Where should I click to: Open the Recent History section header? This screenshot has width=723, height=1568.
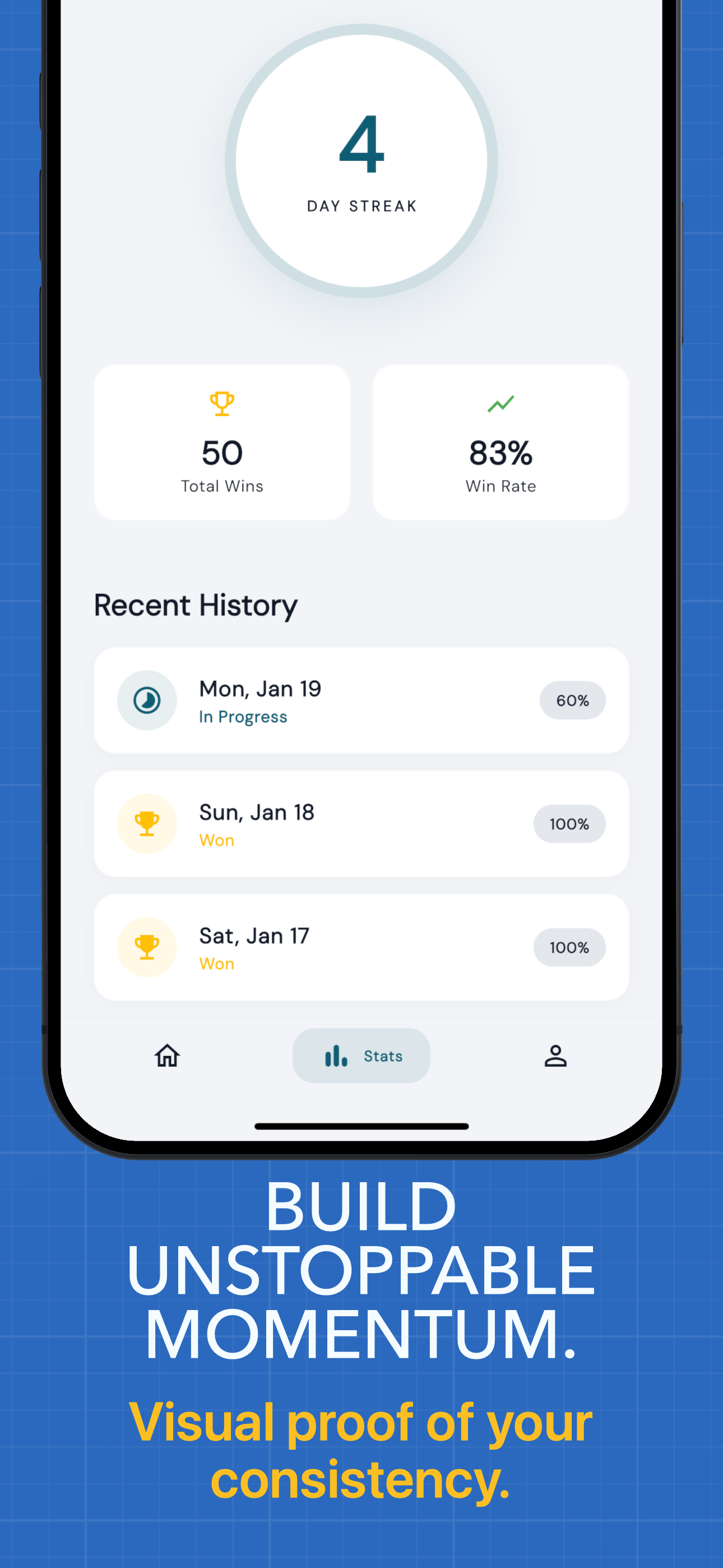[196, 605]
